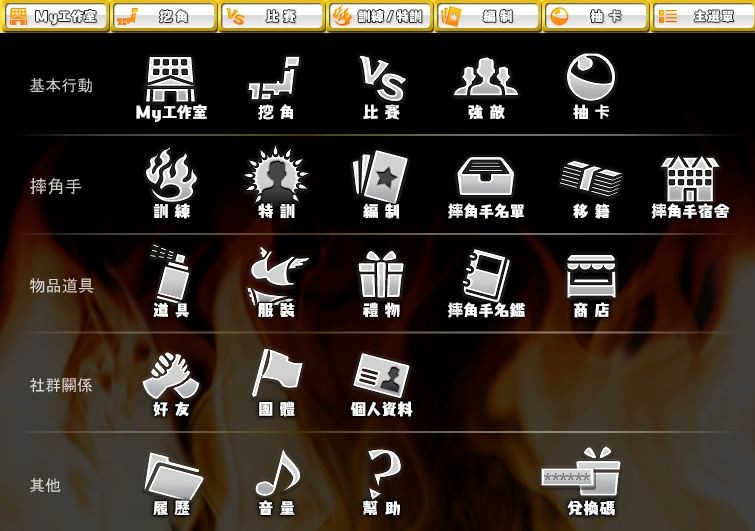
Task: Select the 特訓 special training icon
Action: click(x=276, y=184)
